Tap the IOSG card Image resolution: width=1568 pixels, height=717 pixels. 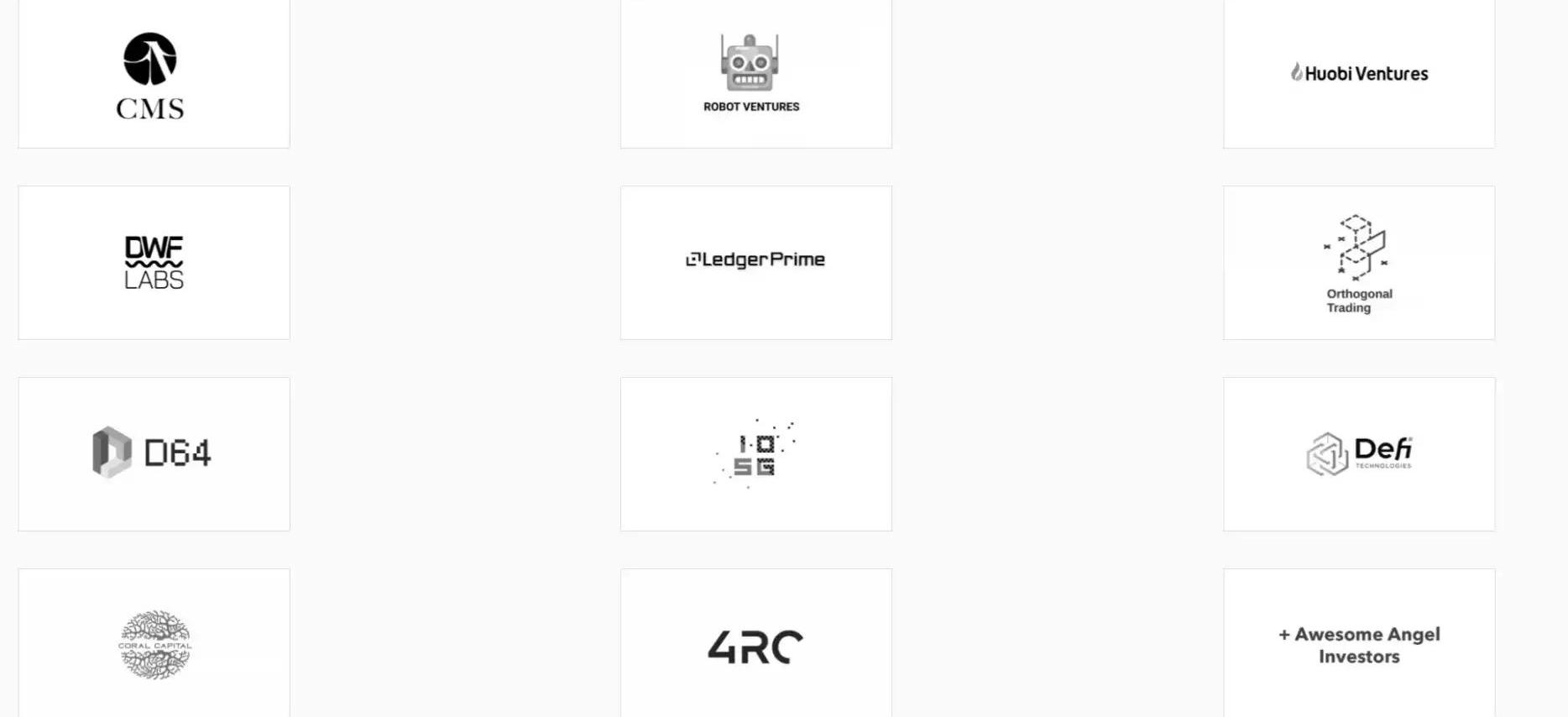pos(755,453)
